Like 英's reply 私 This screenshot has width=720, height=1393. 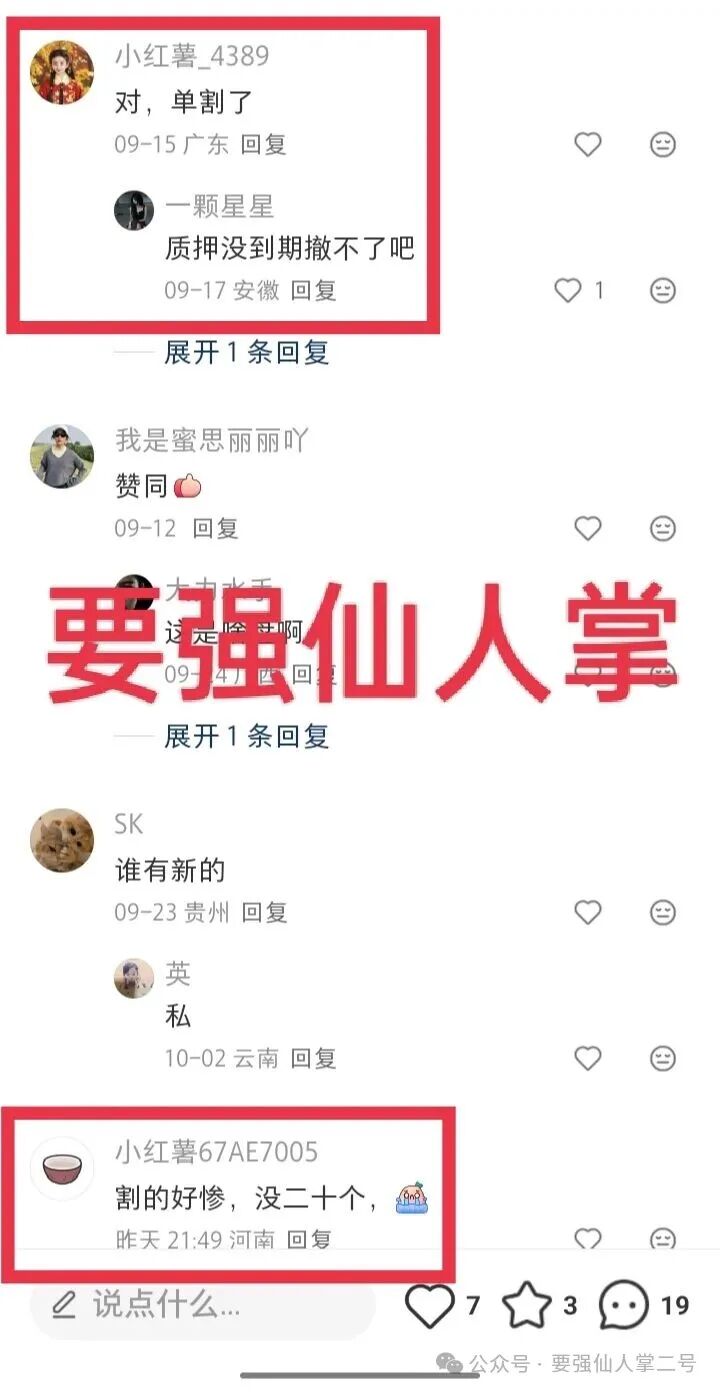coord(588,1058)
